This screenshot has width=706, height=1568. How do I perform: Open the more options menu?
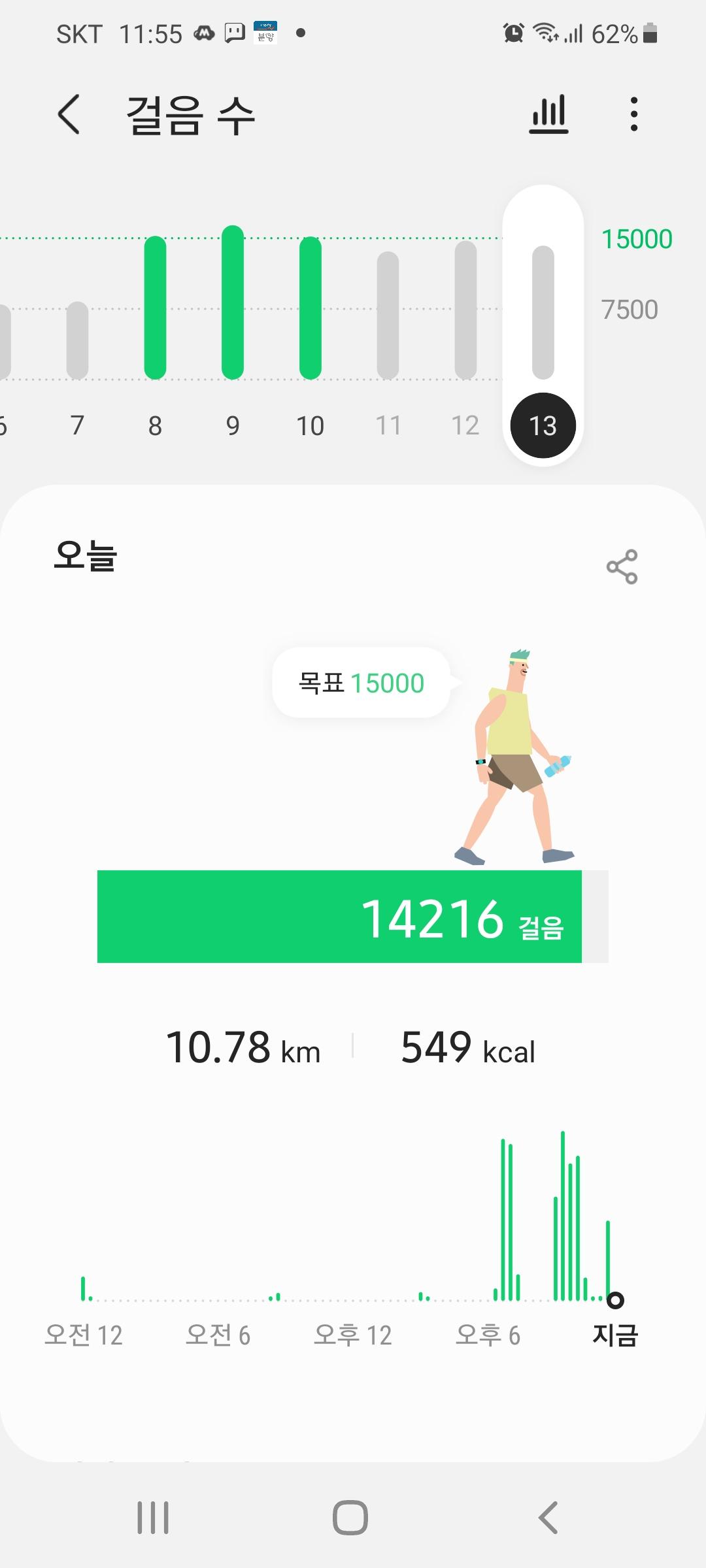633,114
